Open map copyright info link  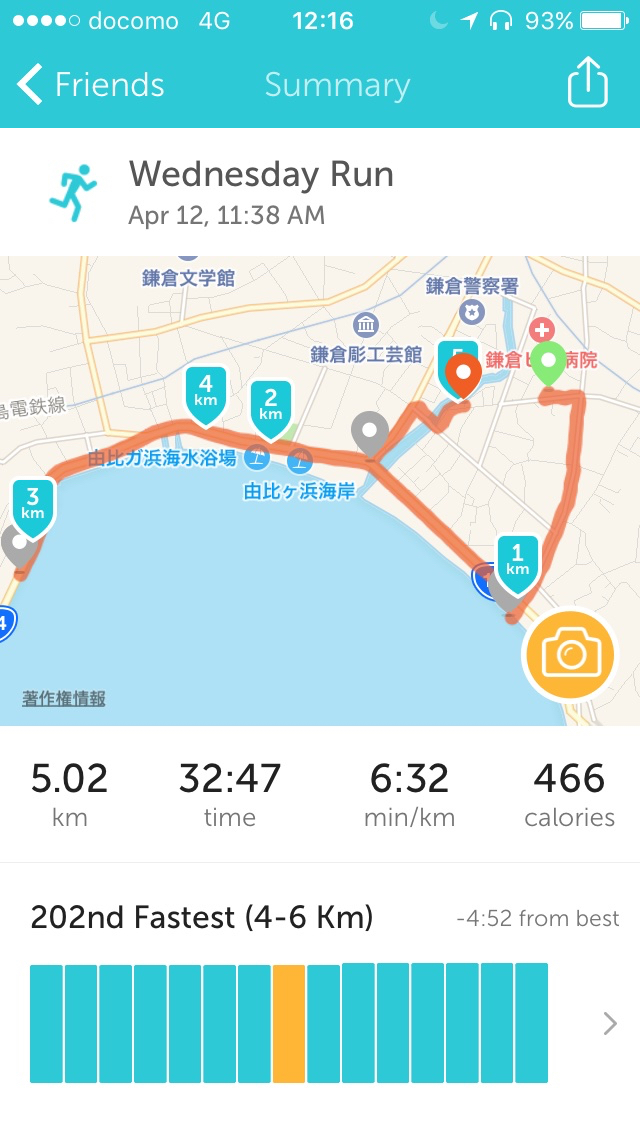(x=64, y=698)
